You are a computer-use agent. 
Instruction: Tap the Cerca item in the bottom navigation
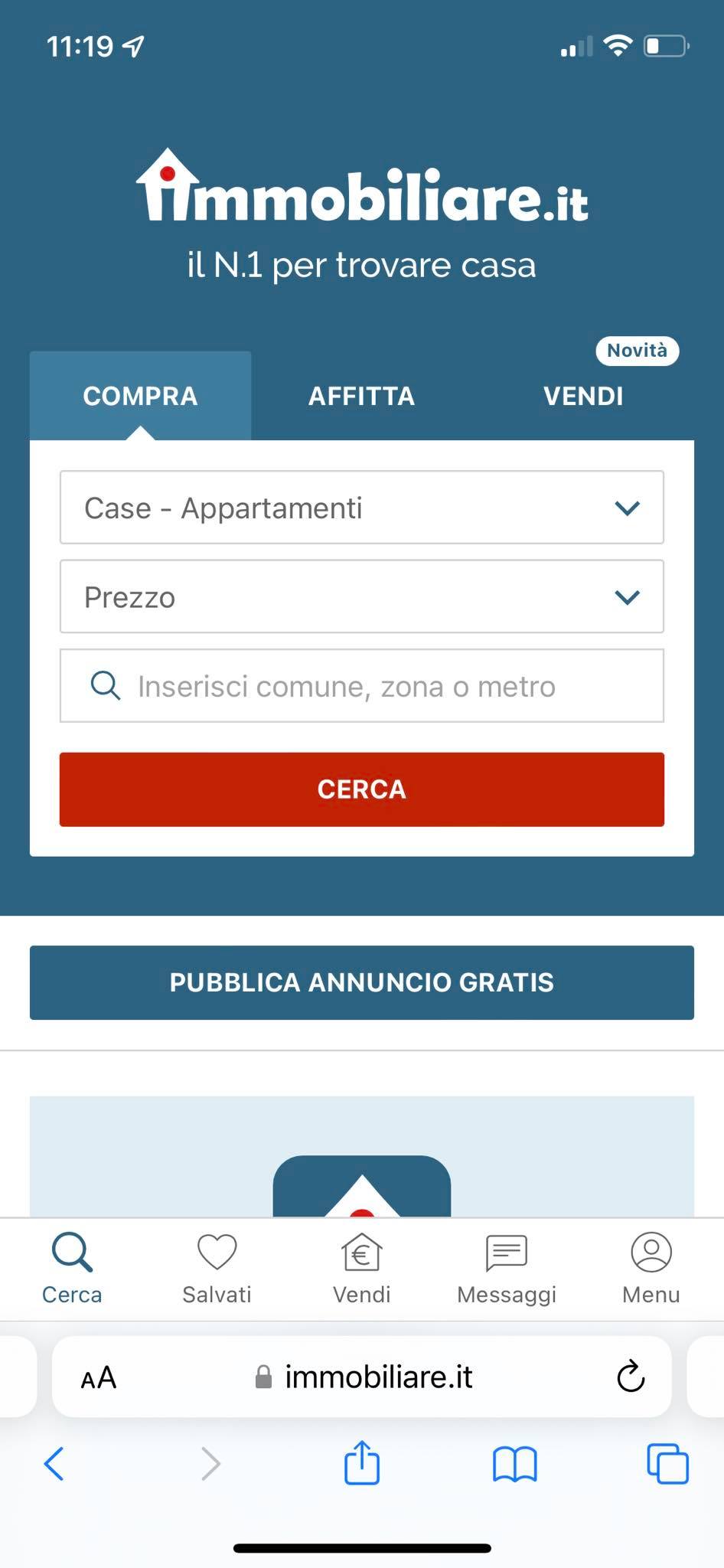[x=72, y=1269]
